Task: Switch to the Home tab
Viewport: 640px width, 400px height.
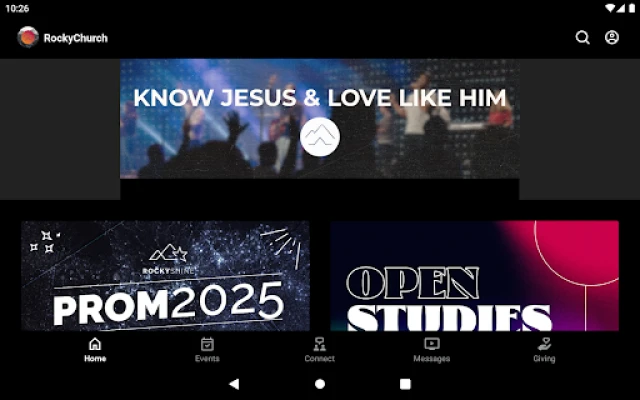Action: (95, 350)
